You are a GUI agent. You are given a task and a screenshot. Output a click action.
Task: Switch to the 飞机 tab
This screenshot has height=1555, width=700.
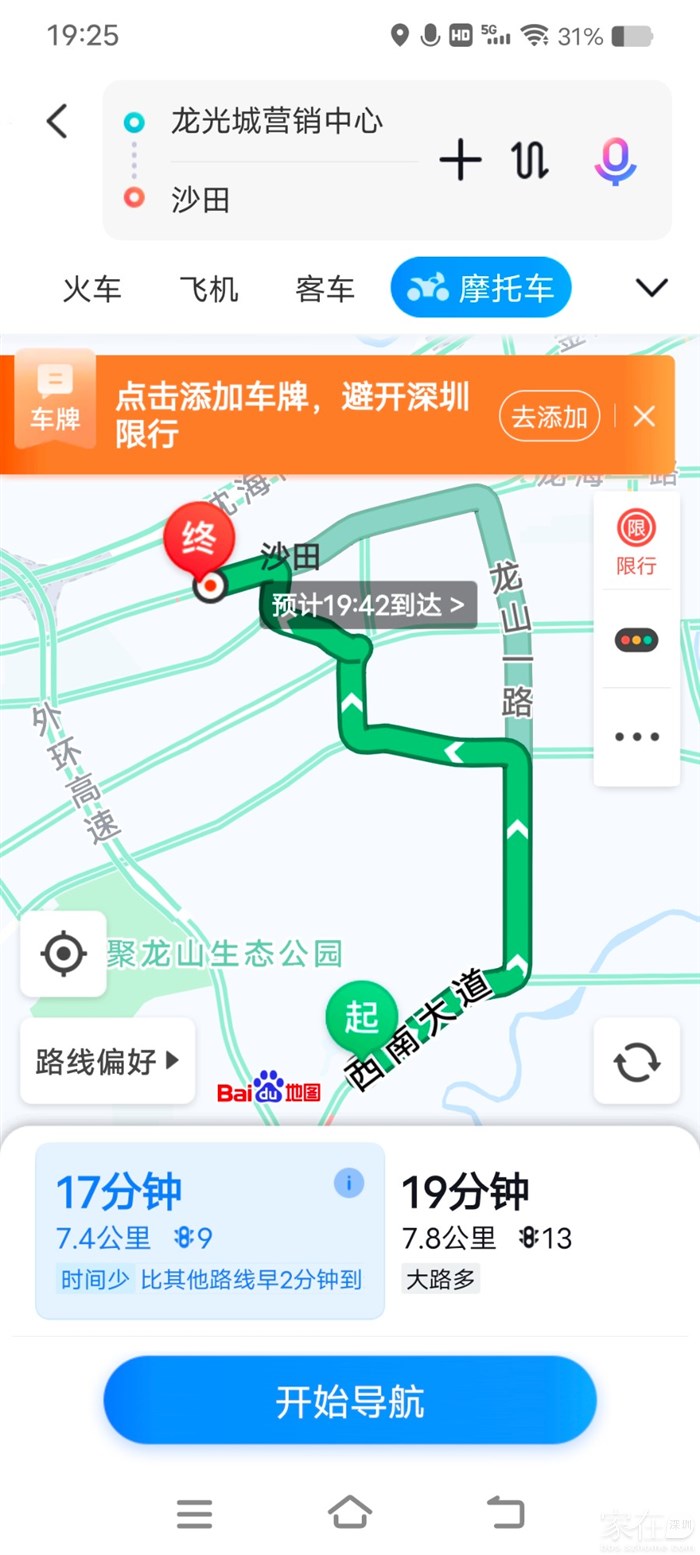209,289
